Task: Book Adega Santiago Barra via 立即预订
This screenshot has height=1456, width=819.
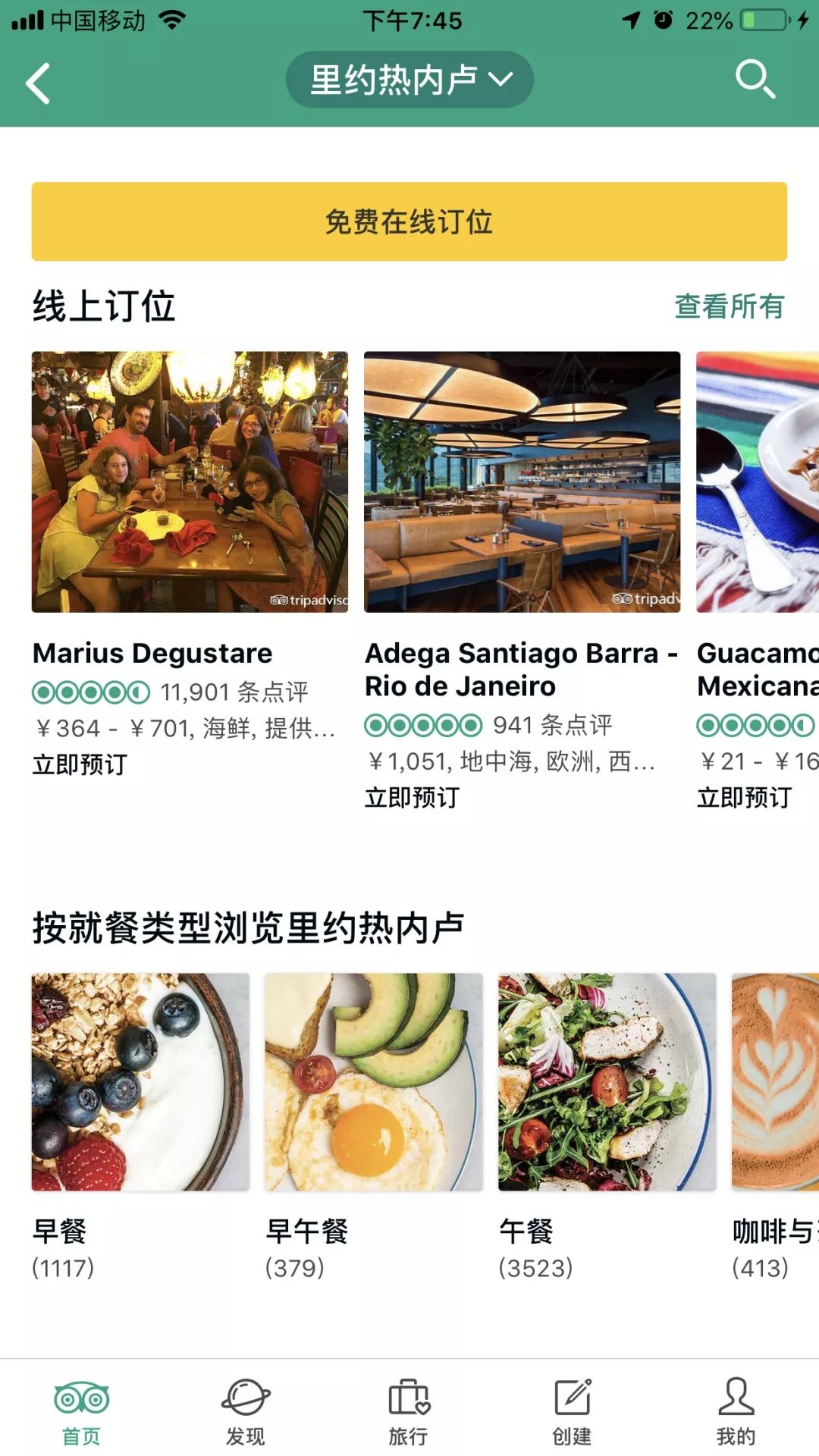Action: click(413, 798)
